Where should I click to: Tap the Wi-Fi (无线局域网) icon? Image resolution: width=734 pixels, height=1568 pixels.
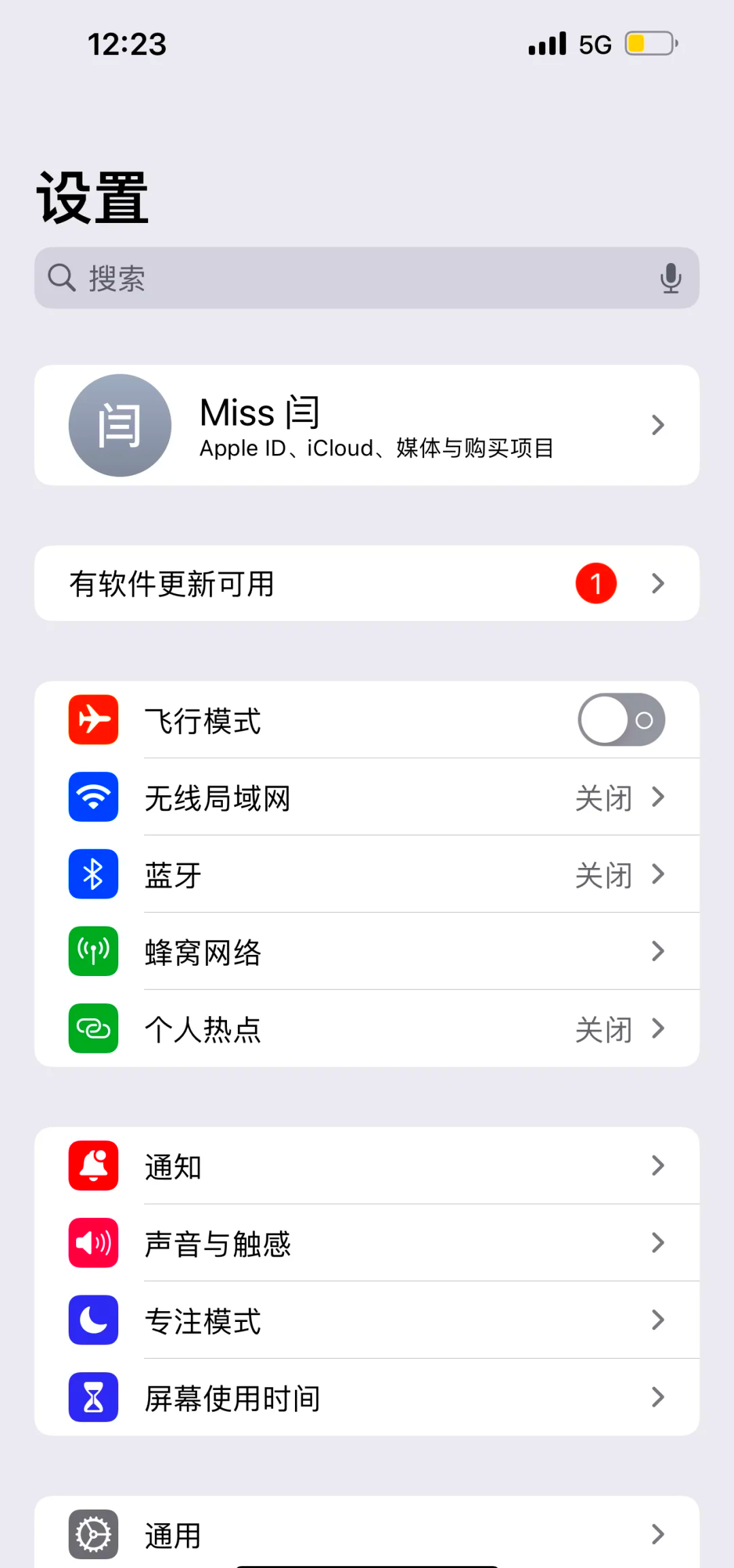(x=93, y=797)
